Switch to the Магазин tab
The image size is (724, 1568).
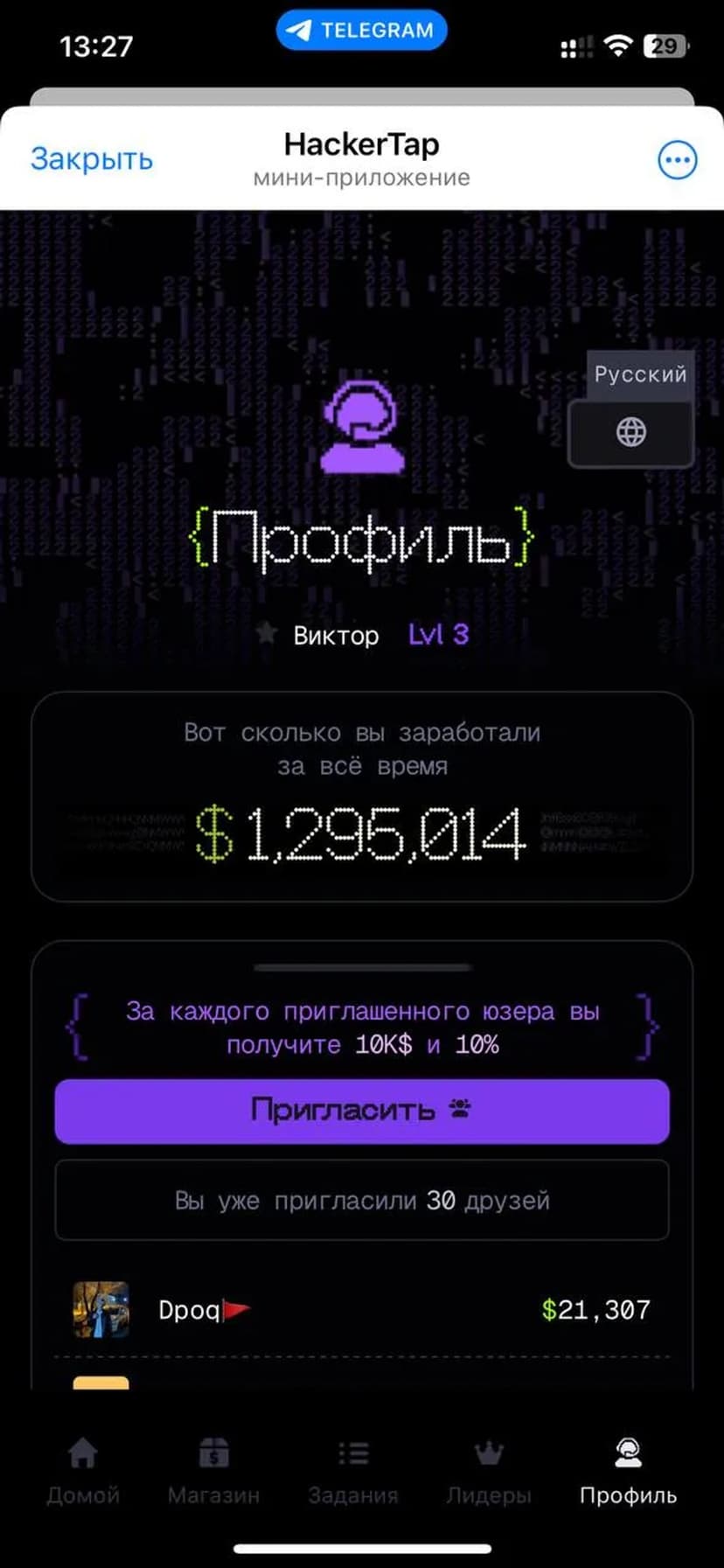pos(213,1471)
